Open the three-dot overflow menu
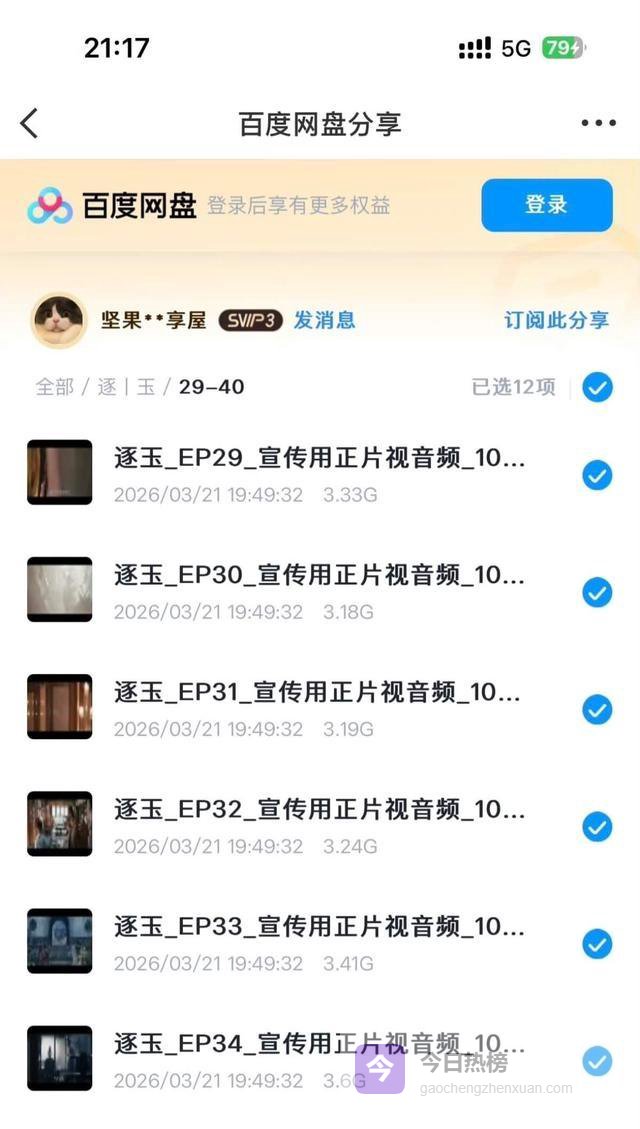The width and height of the screenshot is (640, 1129). (x=598, y=124)
